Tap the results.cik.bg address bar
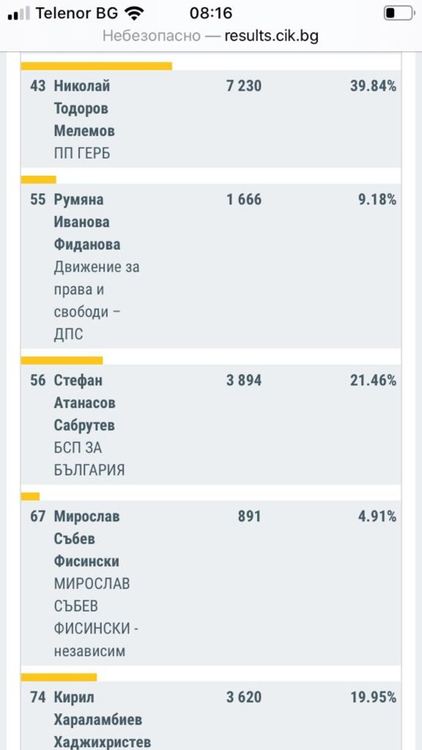Viewport: 422px width, 750px height. pyautogui.click(x=211, y=36)
